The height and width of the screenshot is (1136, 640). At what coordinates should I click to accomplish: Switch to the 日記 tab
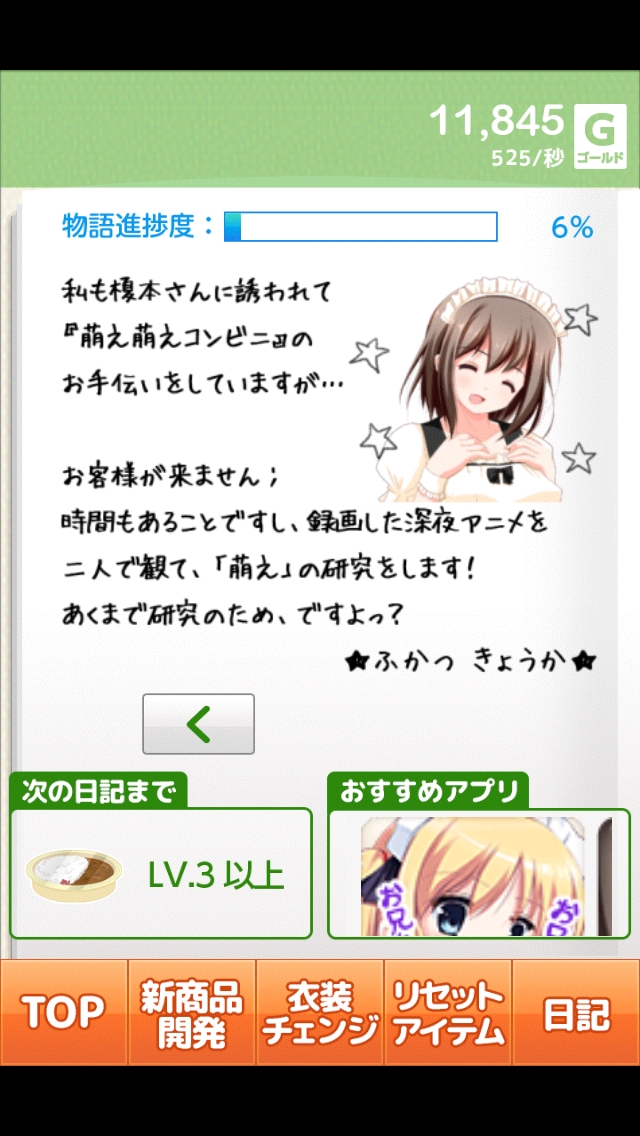tap(576, 1012)
